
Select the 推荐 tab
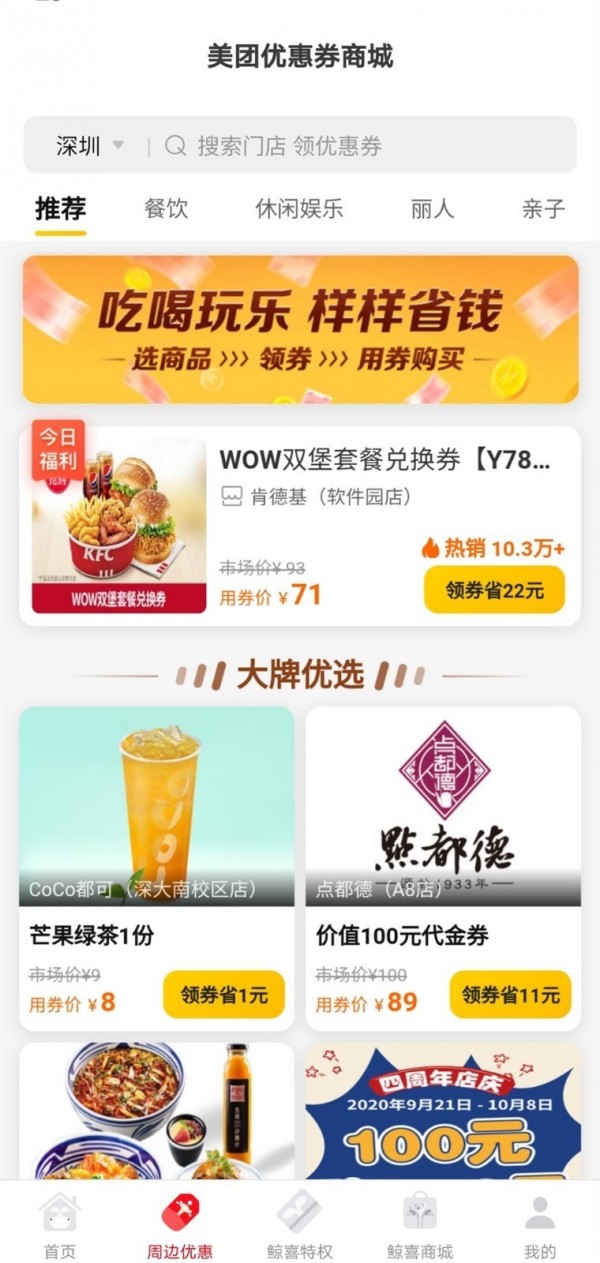click(60, 209)
